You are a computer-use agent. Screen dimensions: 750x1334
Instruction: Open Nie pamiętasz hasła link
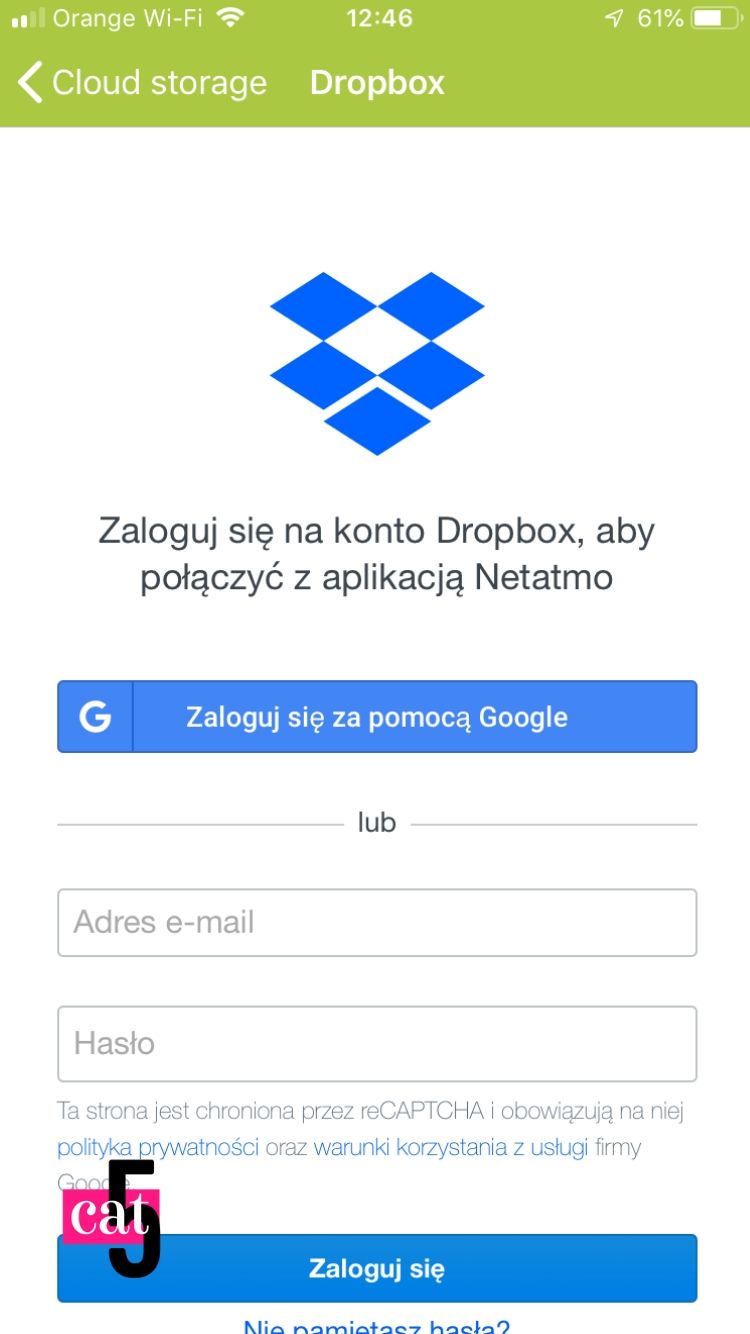coord(377,1326)
